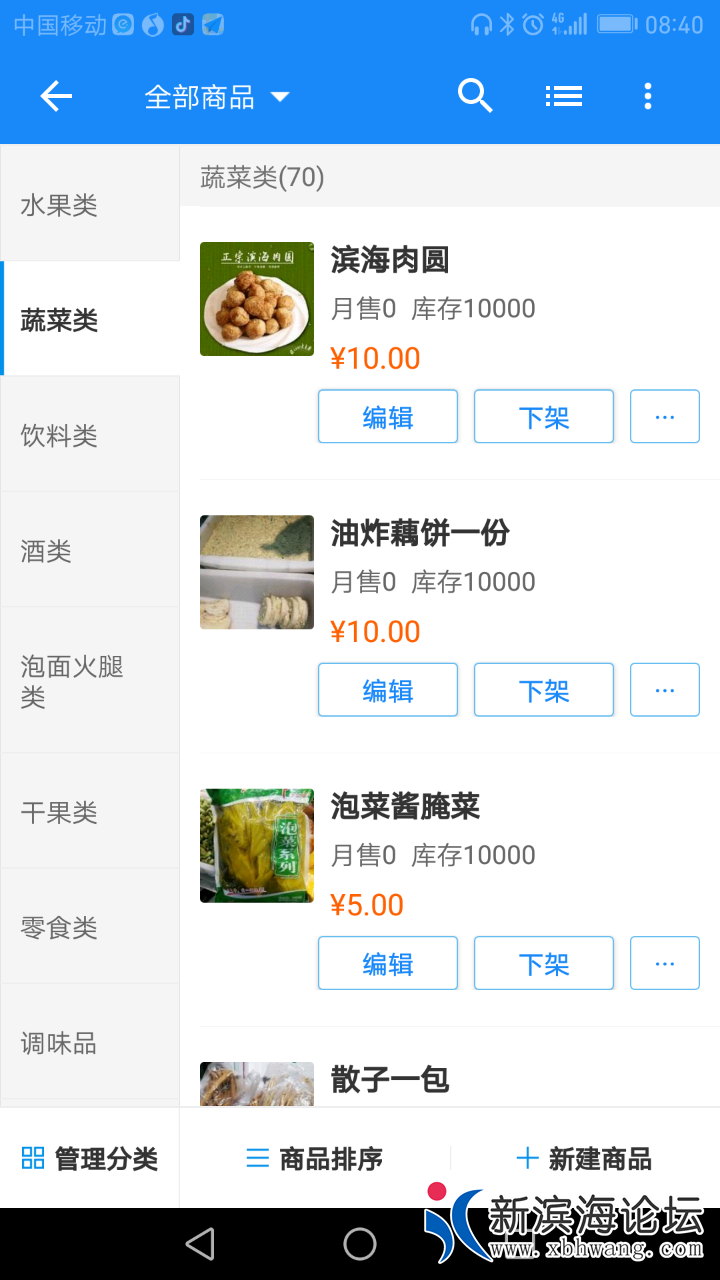
Task: Expand the 全部商品 dropdown
Action: 216,97
